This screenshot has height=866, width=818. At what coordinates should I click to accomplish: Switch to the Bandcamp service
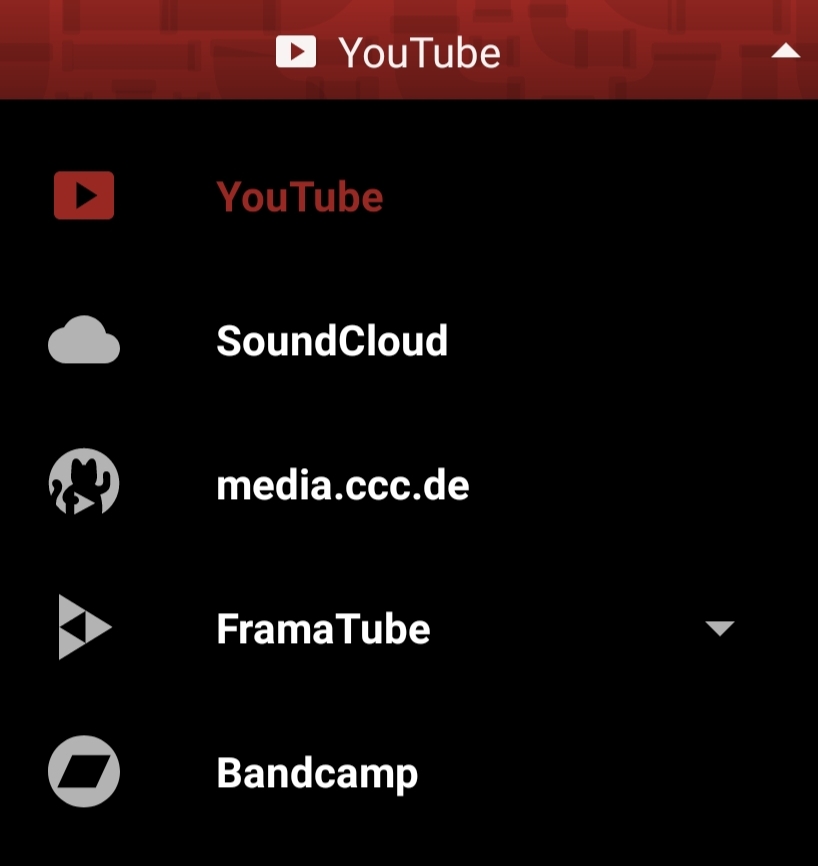coord(317,773)
